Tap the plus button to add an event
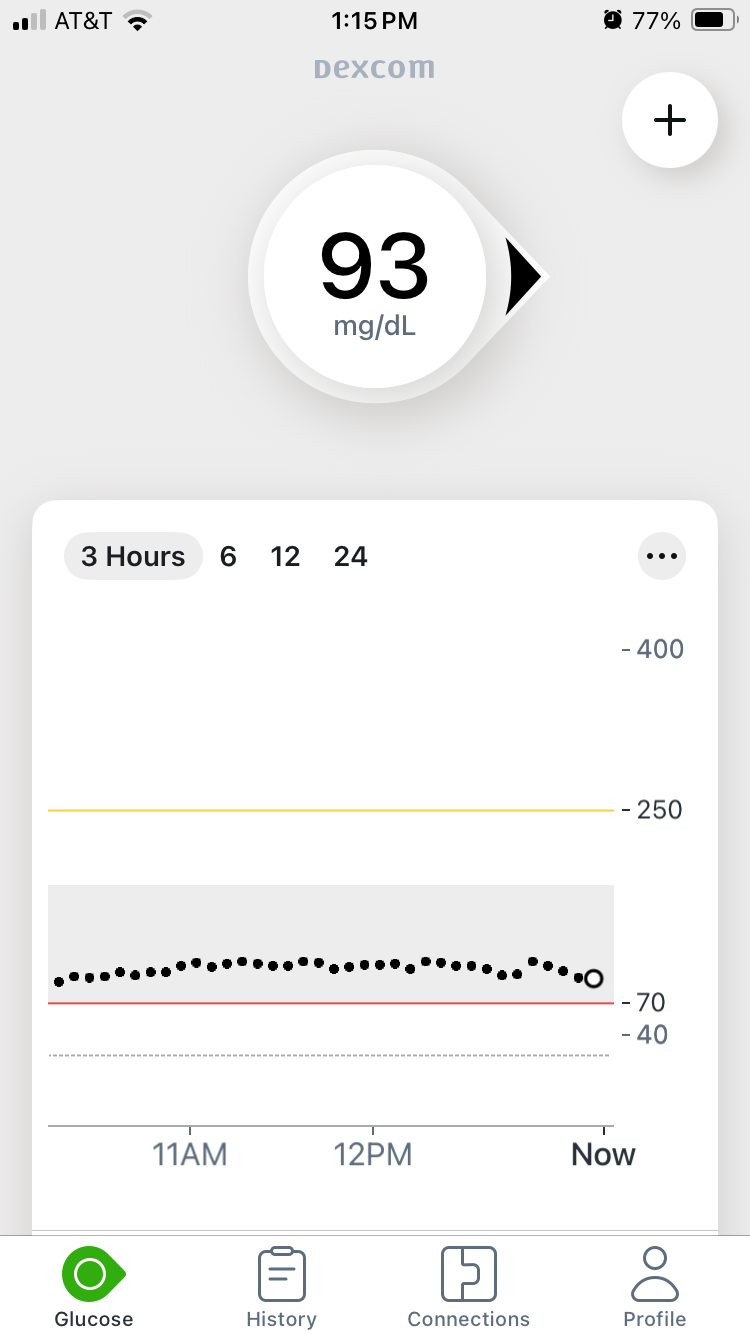This screenshot has width=750, height=1334. click(669, 120)
